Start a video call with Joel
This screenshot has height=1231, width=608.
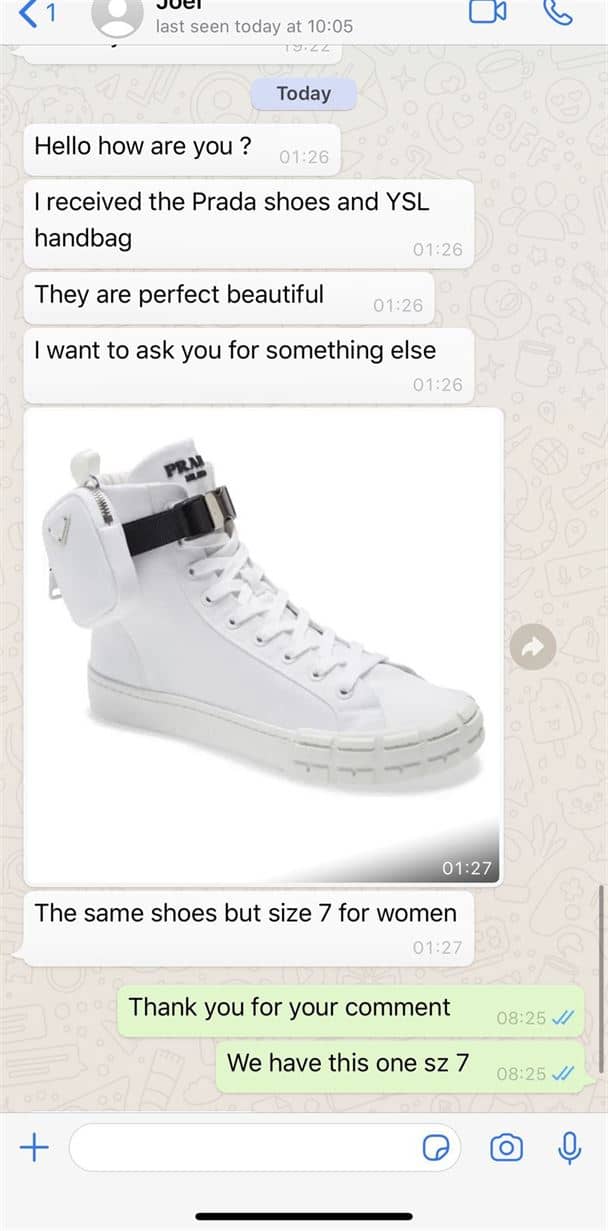(x=487, y=12)
